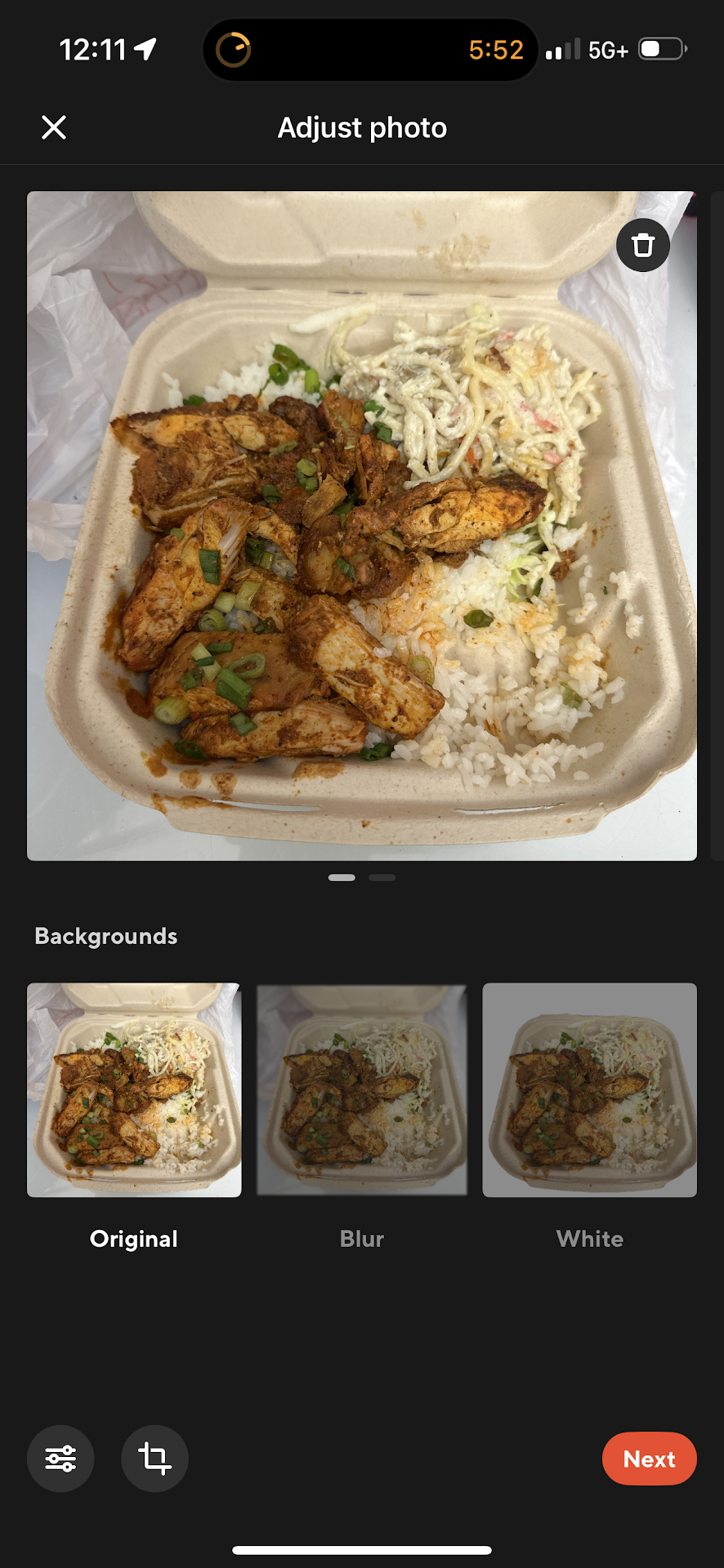The height and width of the screenshot is (1568, 724).
Task: Close the Adjust photo screen
Action: click(54, 127)
